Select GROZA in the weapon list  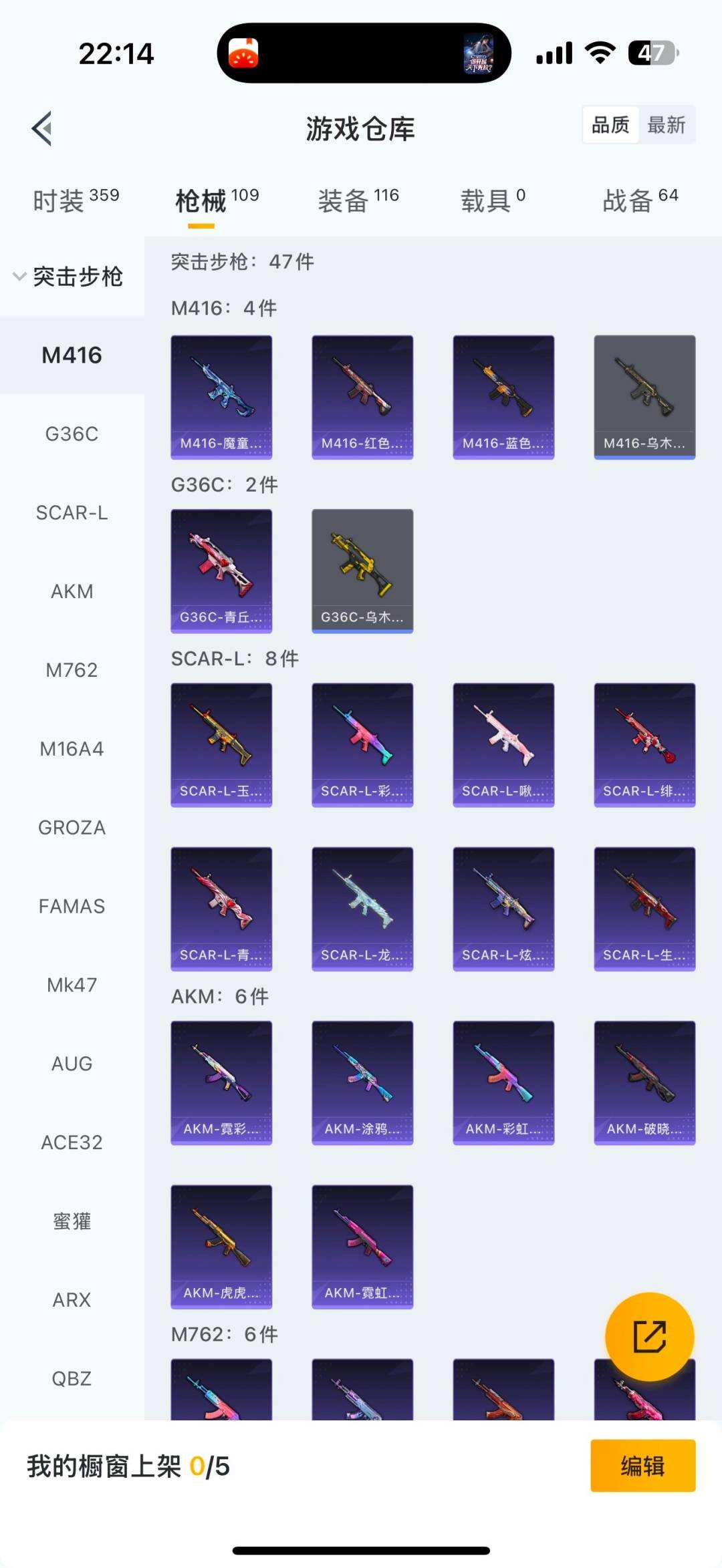(72, 828)
